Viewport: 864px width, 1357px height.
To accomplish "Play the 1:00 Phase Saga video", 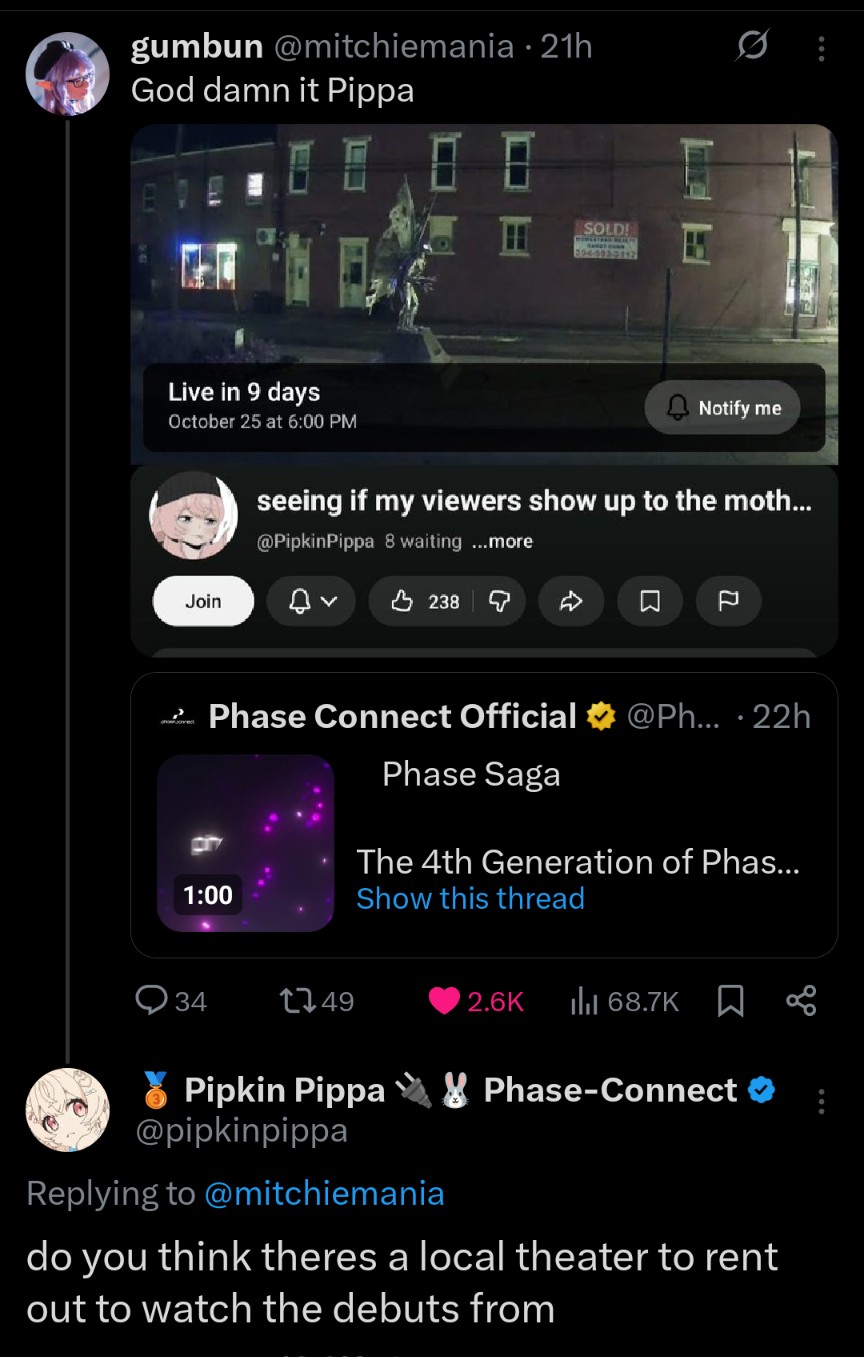I will point(245,843).
